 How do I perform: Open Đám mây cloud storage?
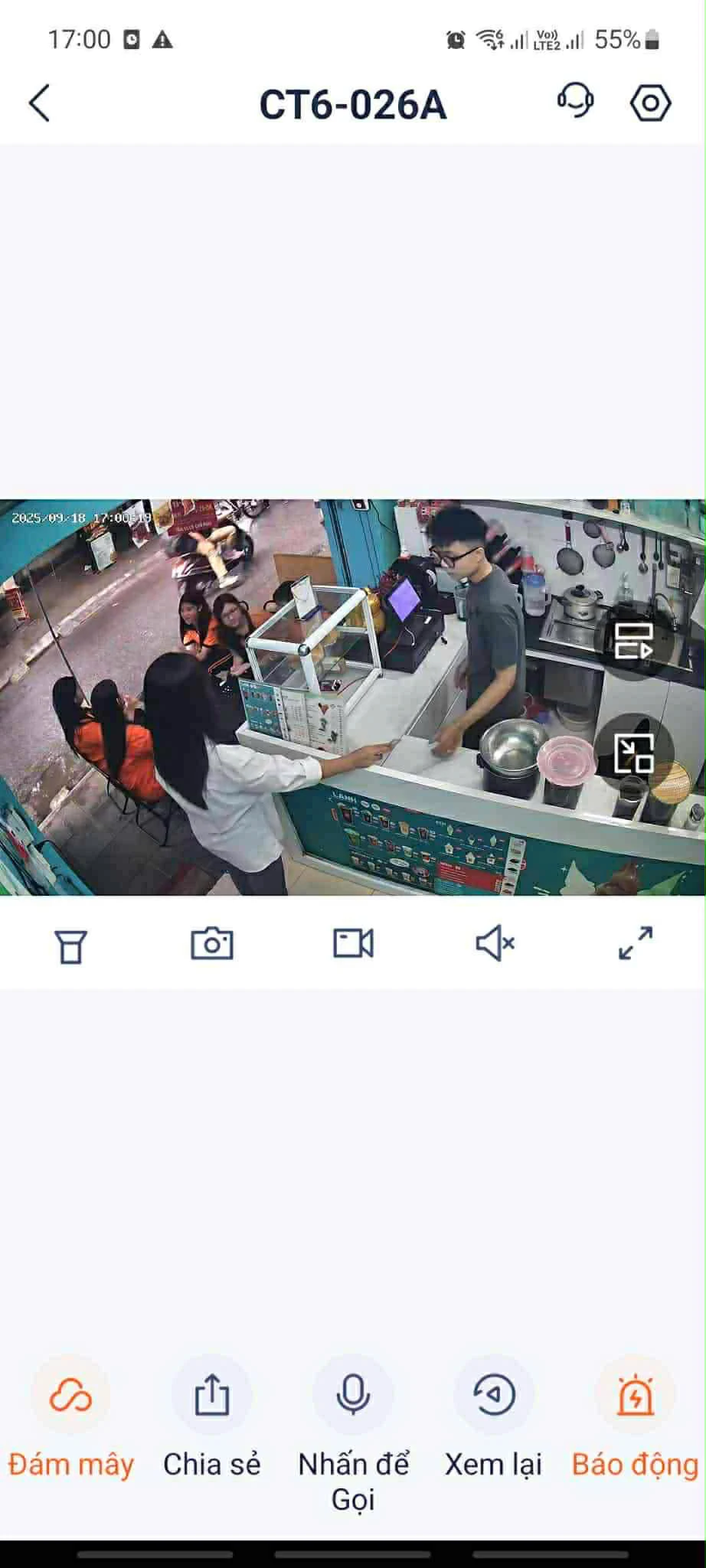[70, 1396]
